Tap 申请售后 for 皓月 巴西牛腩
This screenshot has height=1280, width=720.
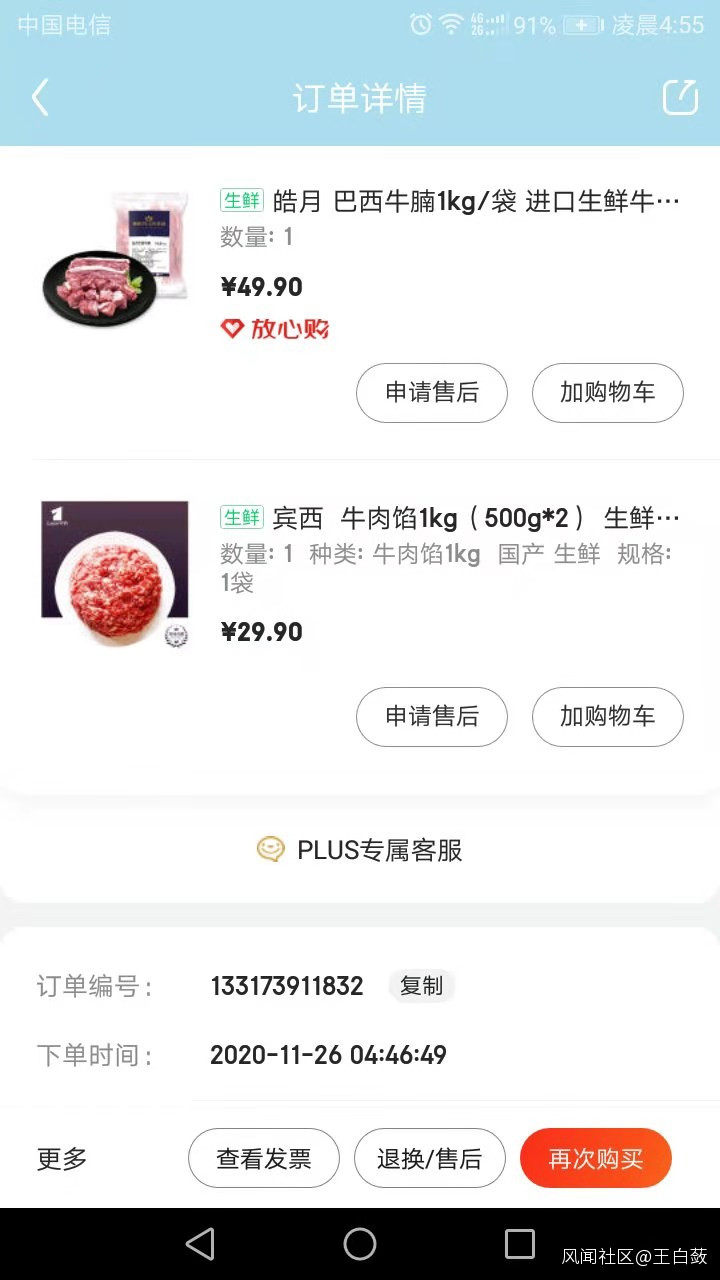(x=432, y=393)
